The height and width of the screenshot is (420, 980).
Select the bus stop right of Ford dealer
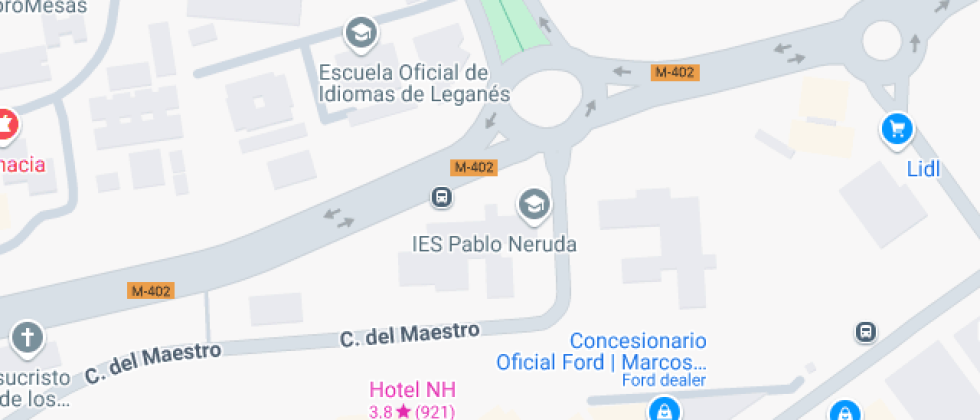click(x=866, y=332)
